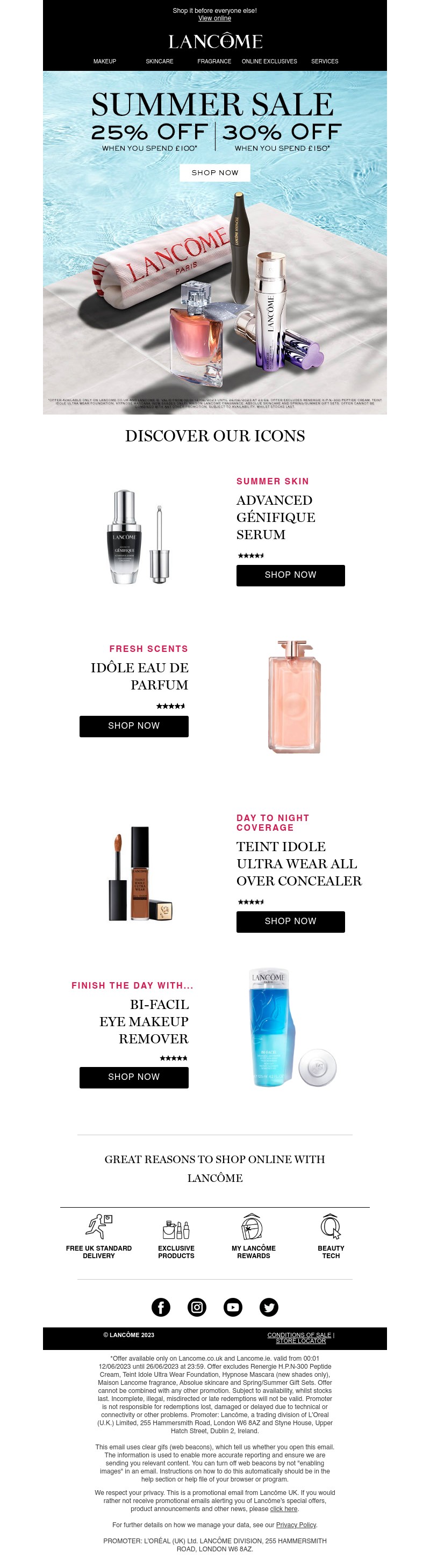This screenshot has height=1568, width=430.
Task: Read the Conditions of Sale
Action: point(299,1335)
